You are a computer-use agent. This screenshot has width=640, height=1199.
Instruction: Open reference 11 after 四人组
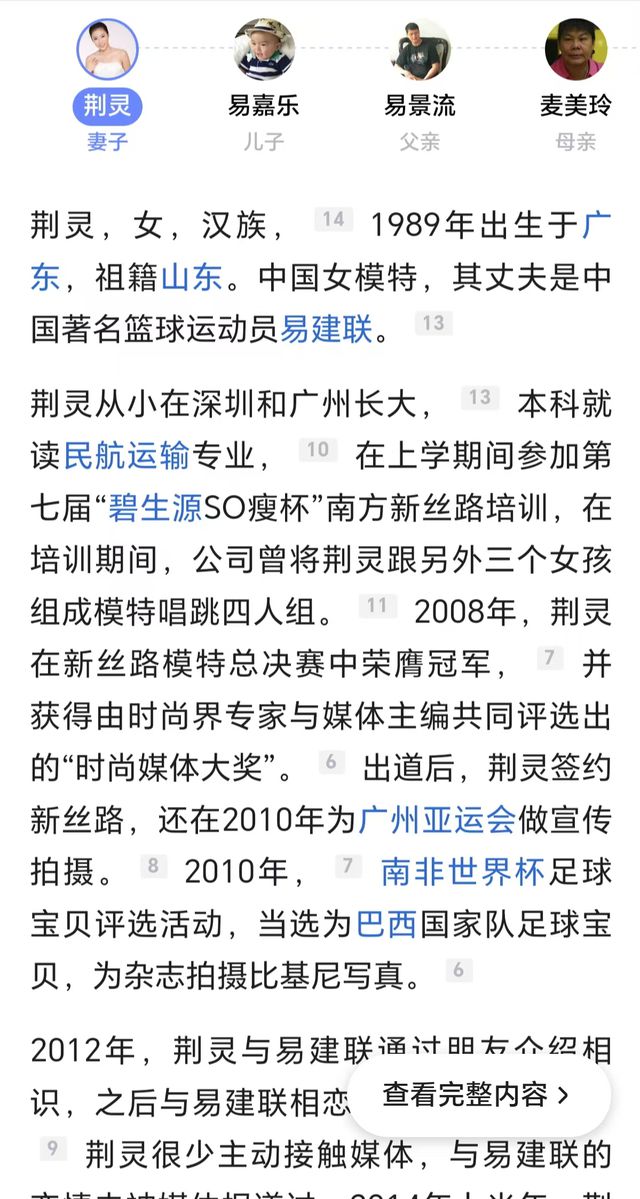pos(377,606)
